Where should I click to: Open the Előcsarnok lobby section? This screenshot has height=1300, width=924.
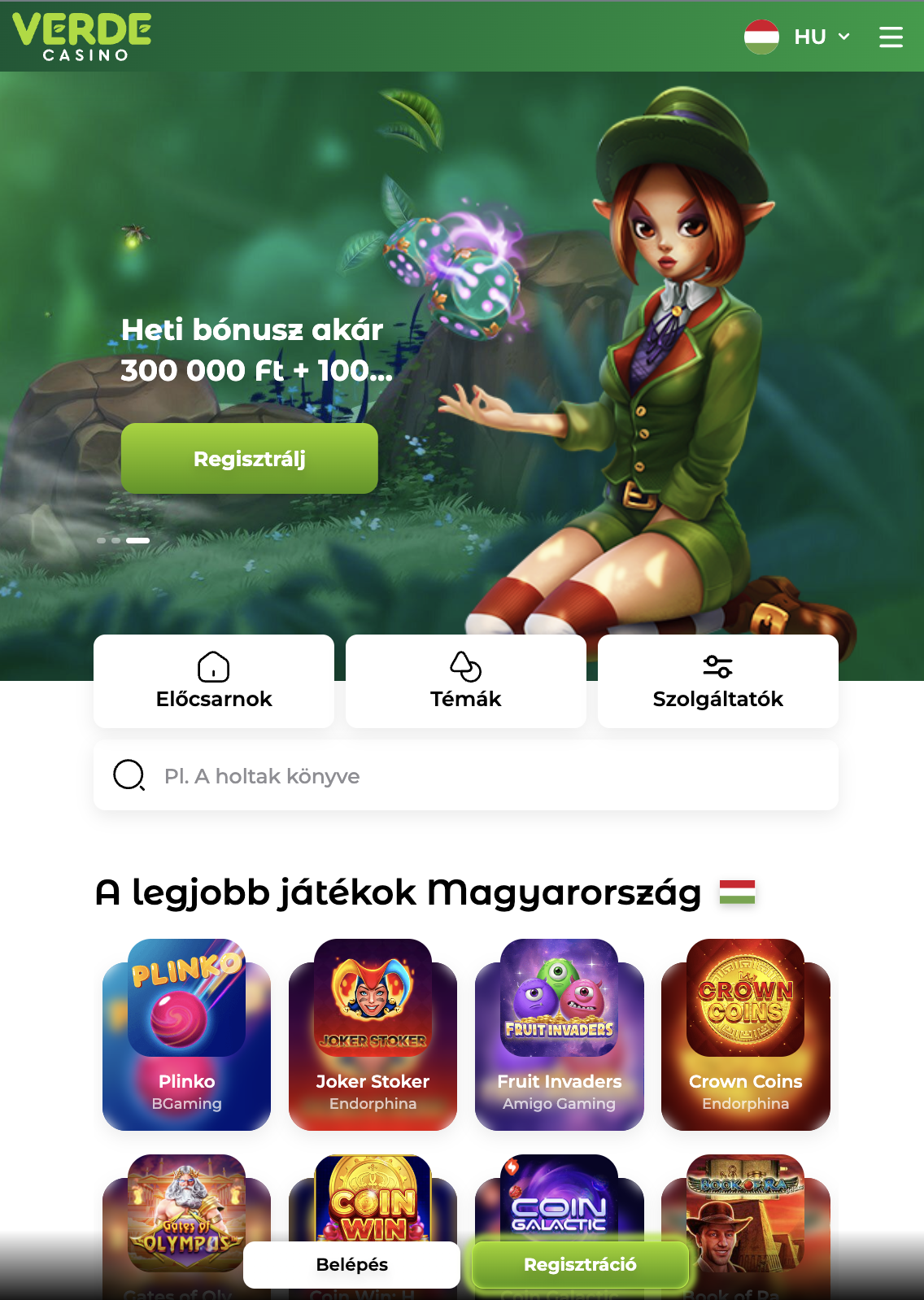(214, 681)
